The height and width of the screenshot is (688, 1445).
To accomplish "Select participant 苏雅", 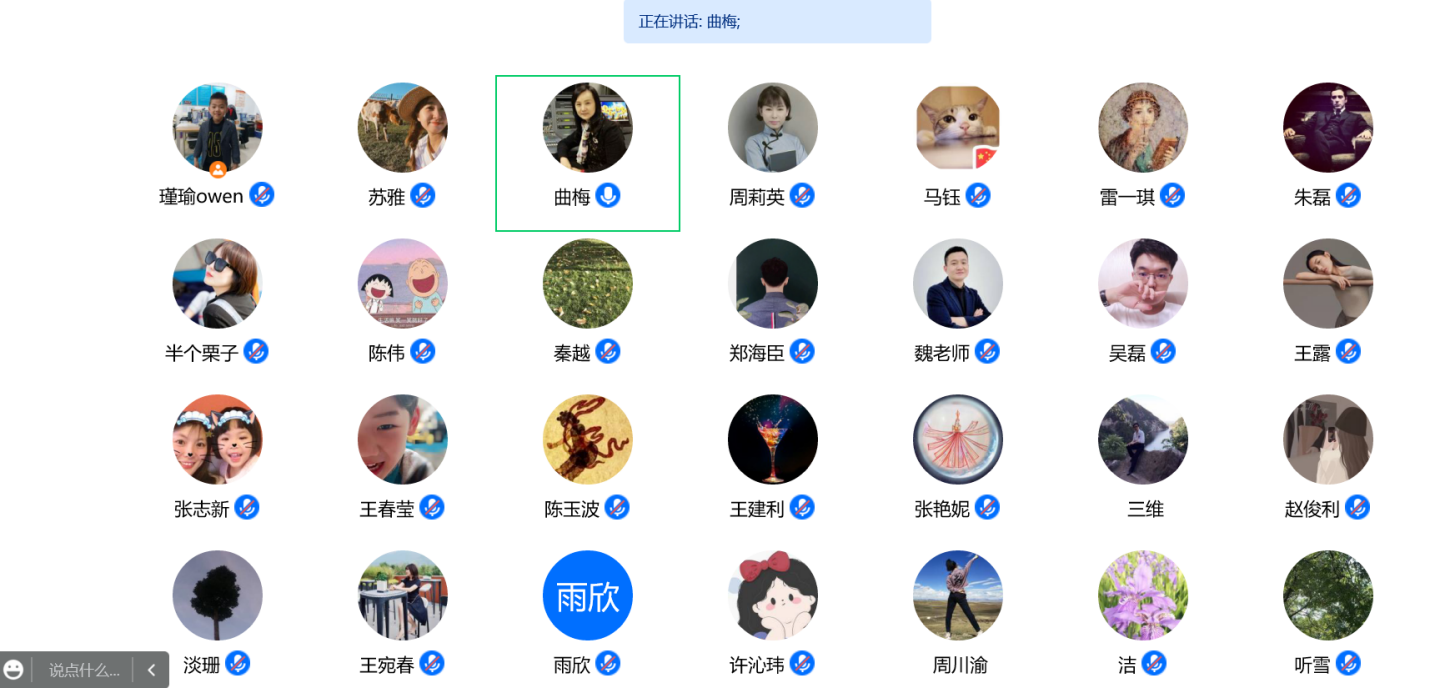I will [x=402, y=128].
